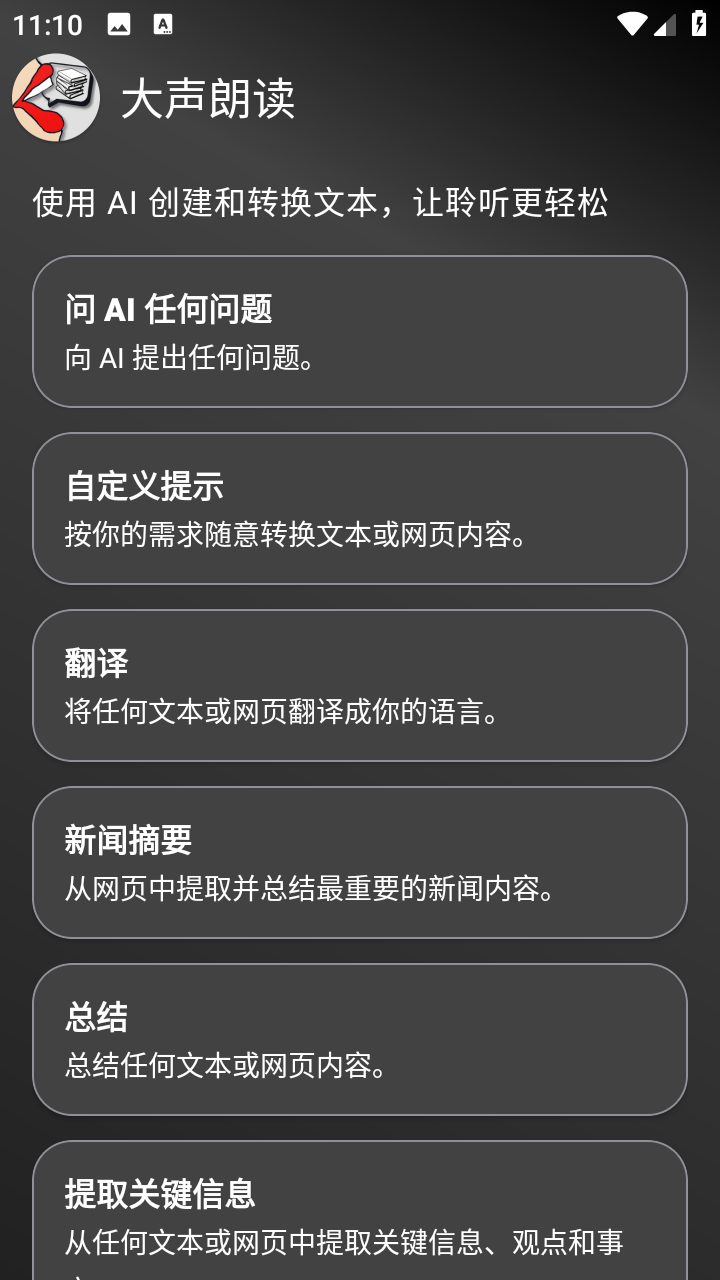Select the 自定义提示 feature card

[360, 508]
